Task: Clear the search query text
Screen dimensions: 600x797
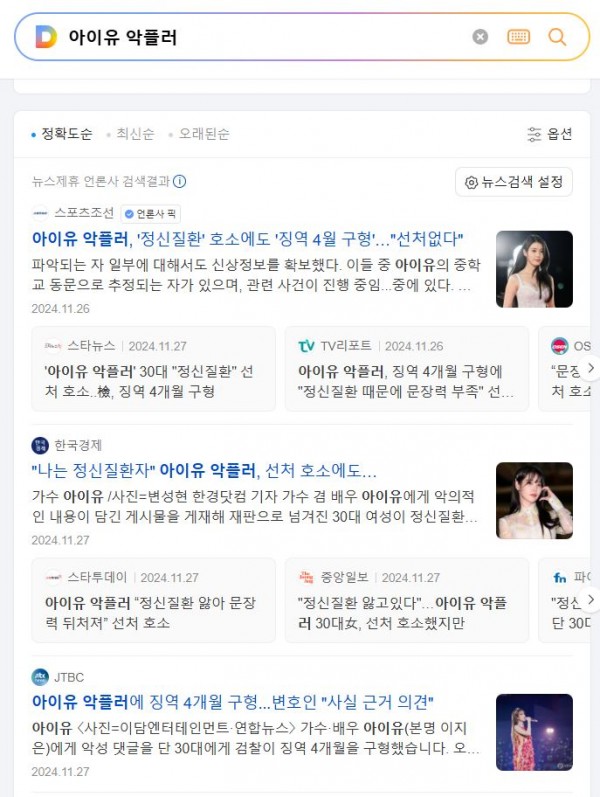Action: (x=480, y=37)
